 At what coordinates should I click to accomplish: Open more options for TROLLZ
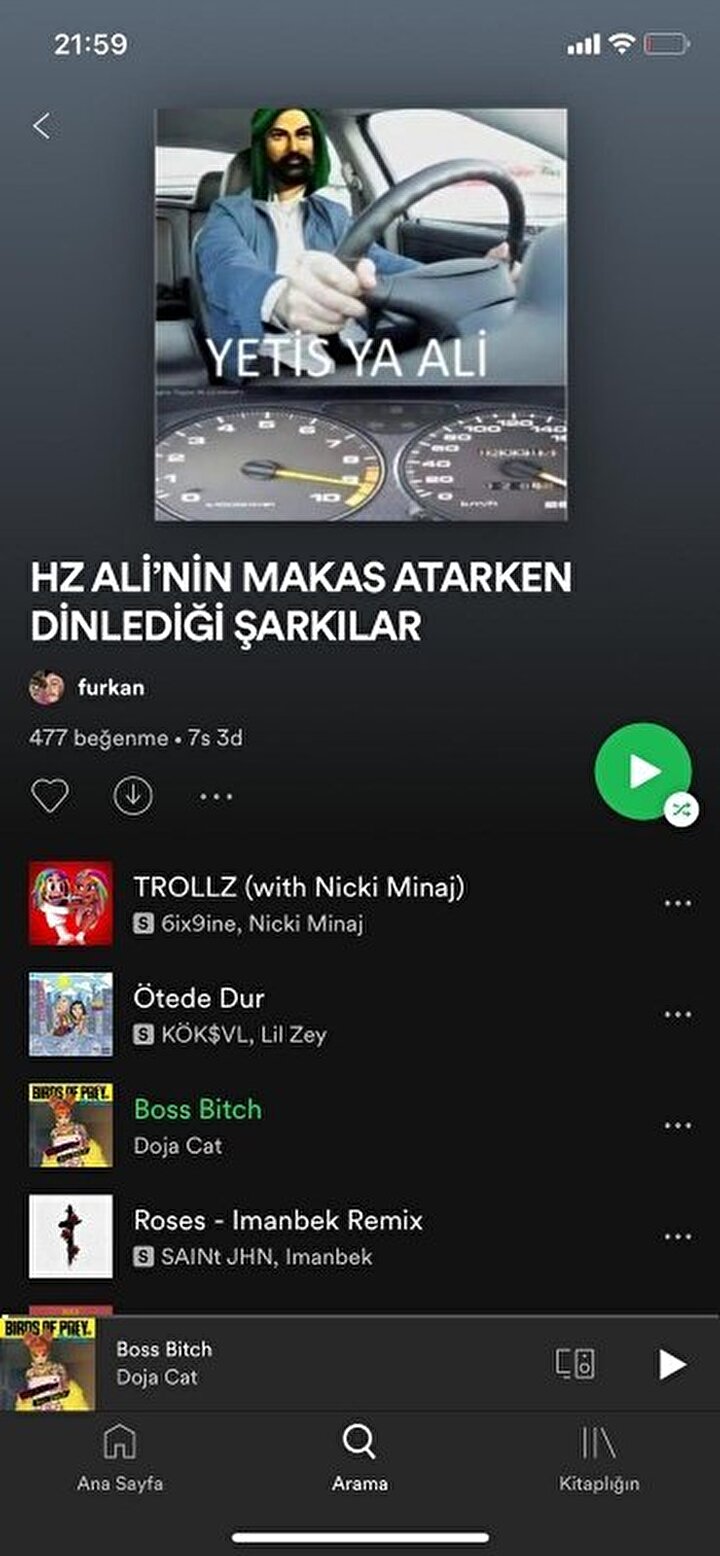tap(678, 904)
